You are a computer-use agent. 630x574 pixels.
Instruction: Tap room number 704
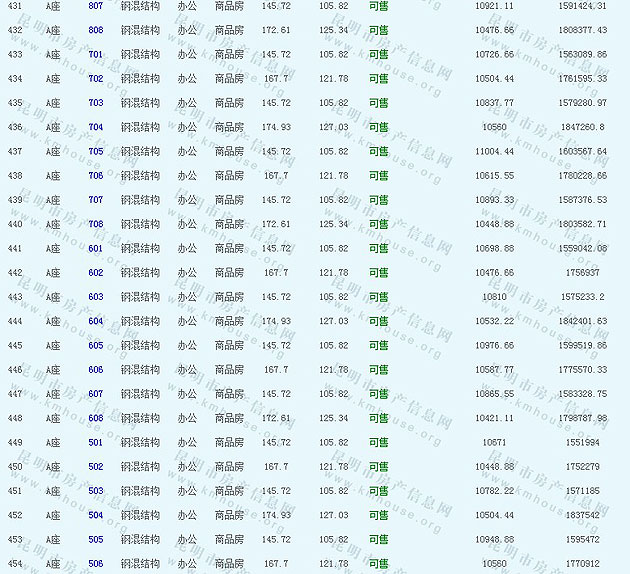click(x=95, y=127)
